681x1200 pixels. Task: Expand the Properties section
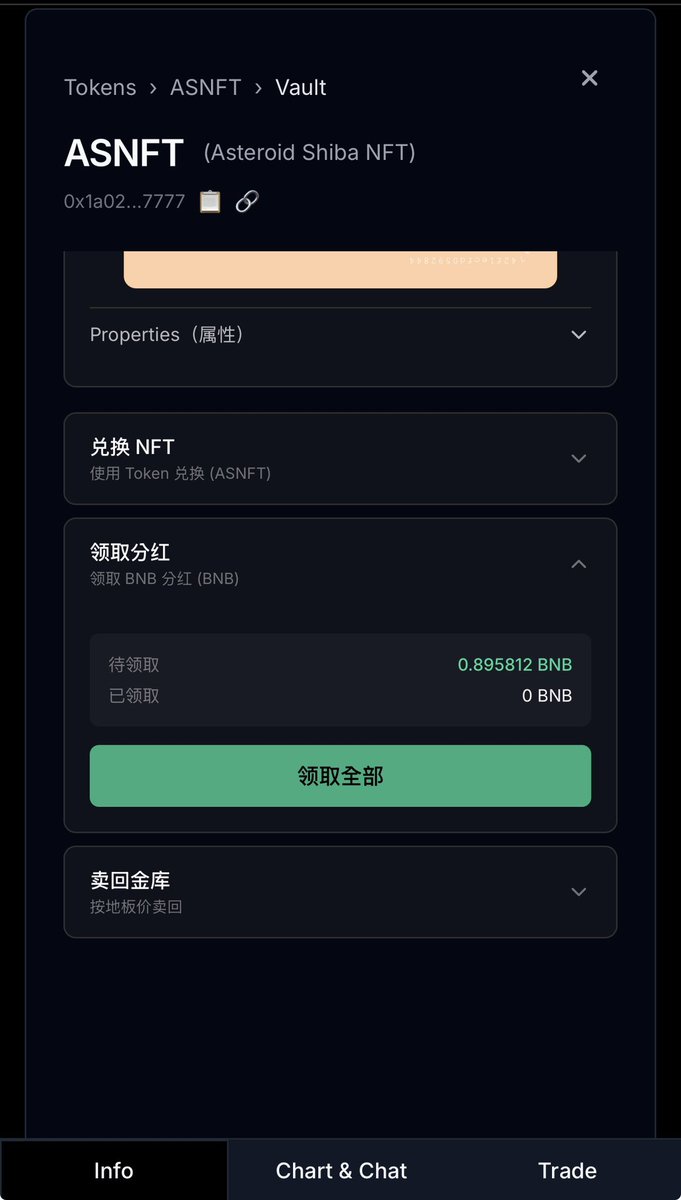point(340,335)
